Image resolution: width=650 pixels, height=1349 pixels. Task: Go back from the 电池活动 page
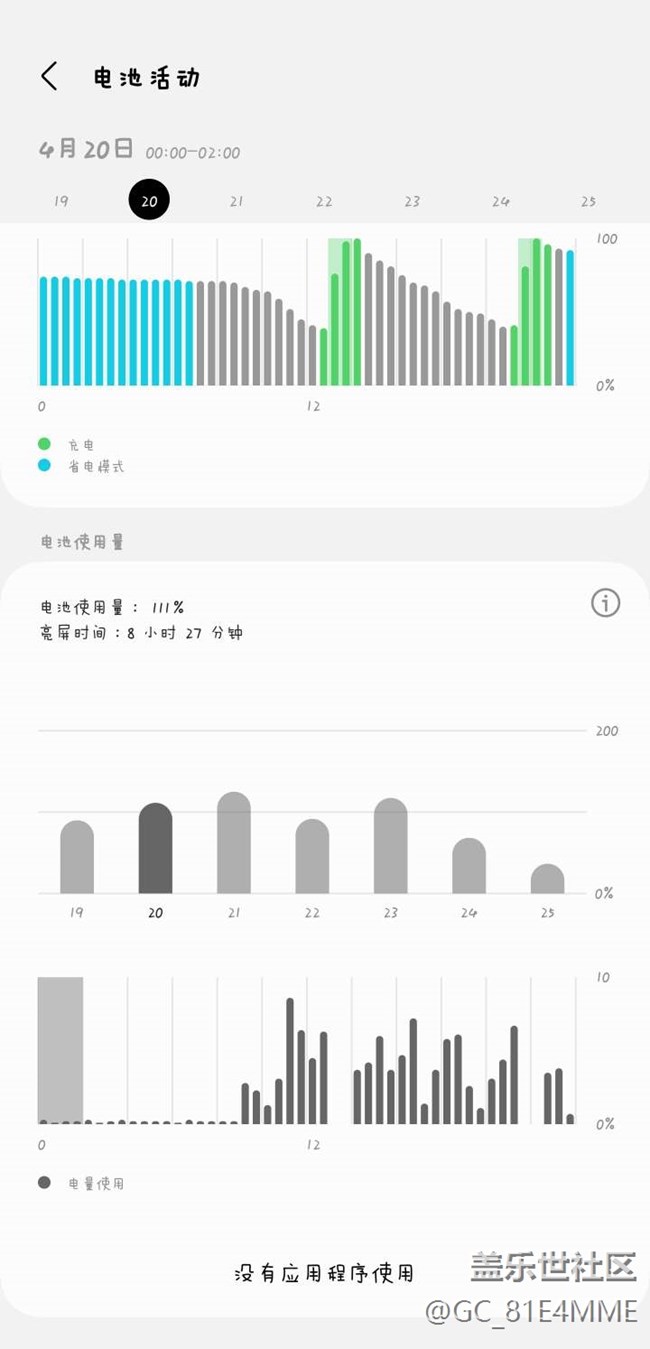[x=49, y=77]
